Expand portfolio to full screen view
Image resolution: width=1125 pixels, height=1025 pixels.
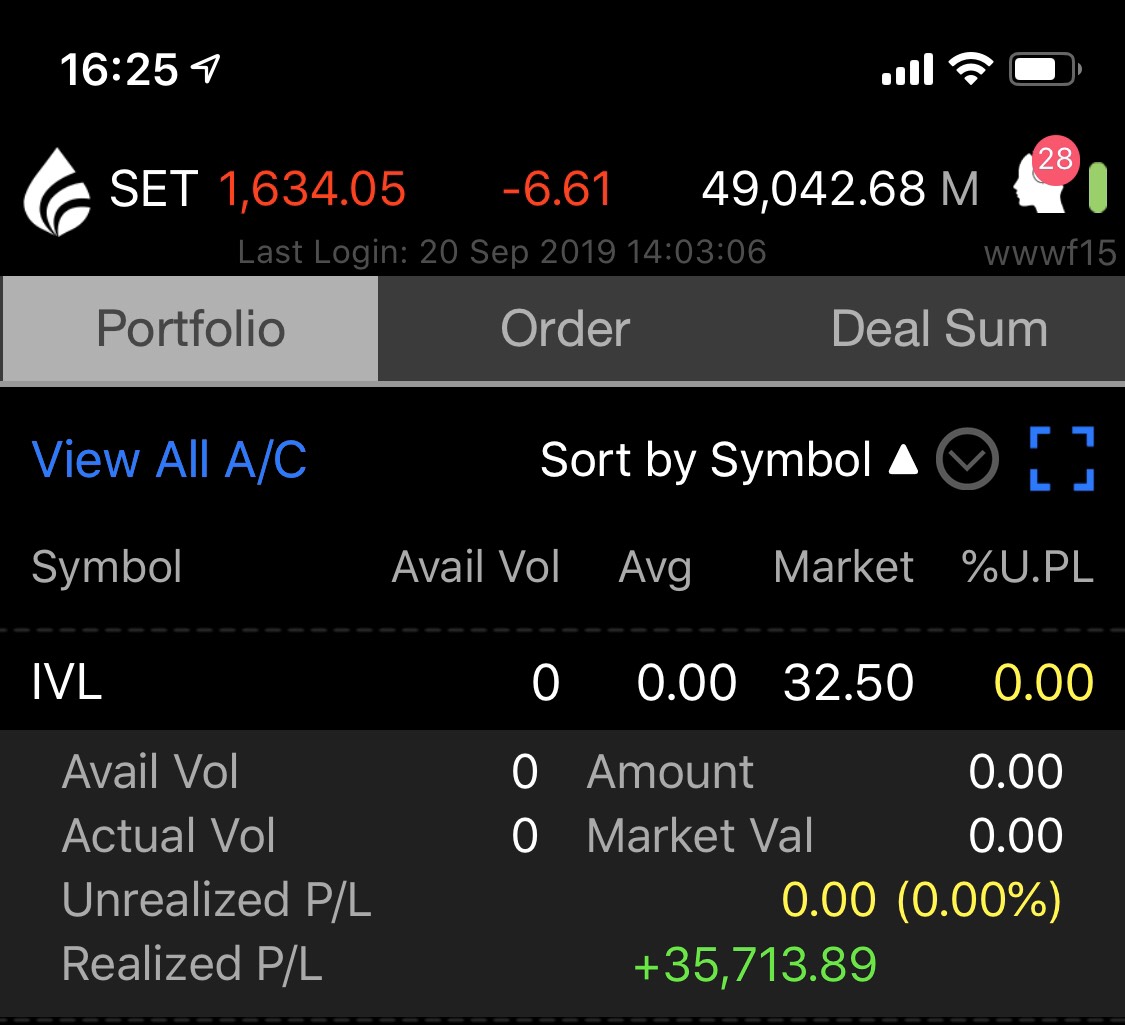[x=1061, y=459]
